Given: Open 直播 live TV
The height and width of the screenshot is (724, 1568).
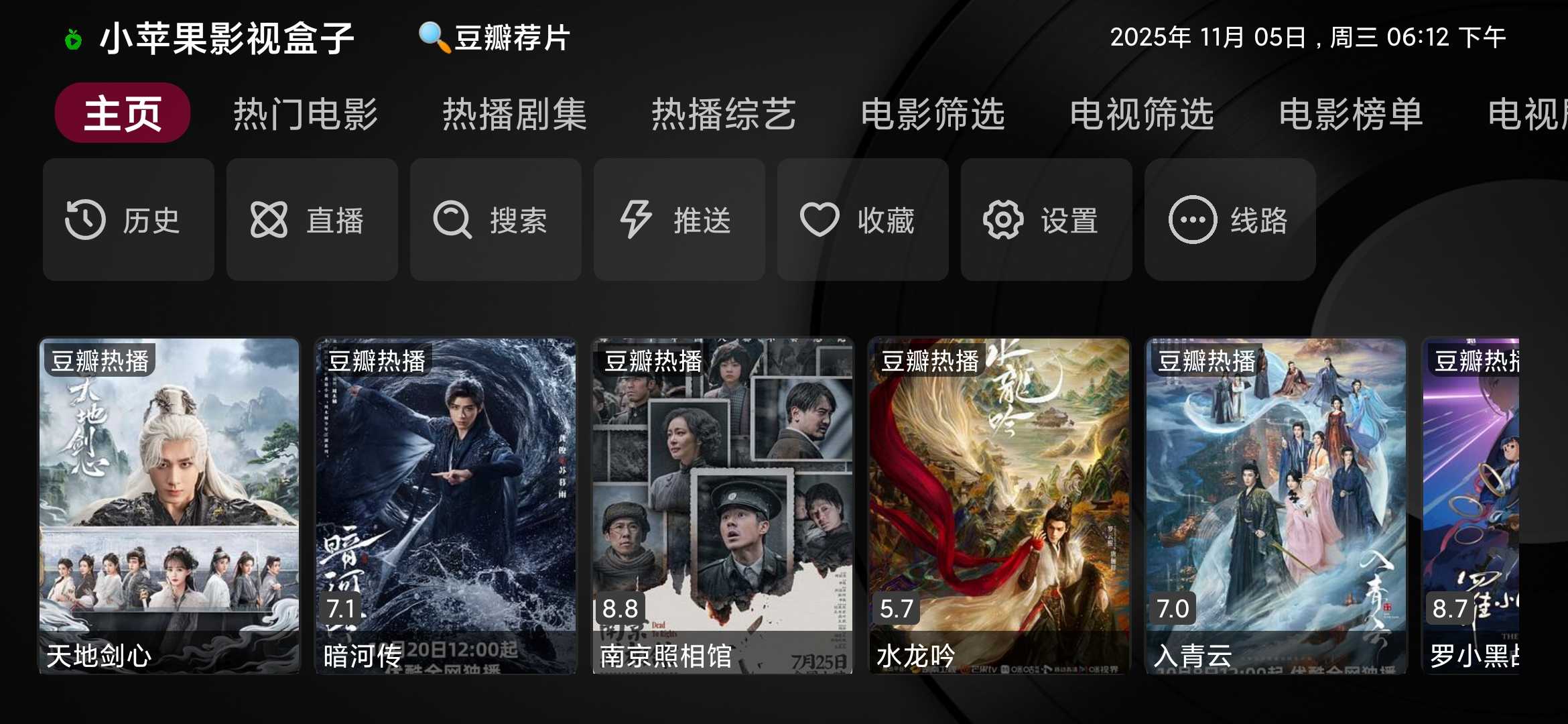Looking at the screenshot, I should coord(312,220).
